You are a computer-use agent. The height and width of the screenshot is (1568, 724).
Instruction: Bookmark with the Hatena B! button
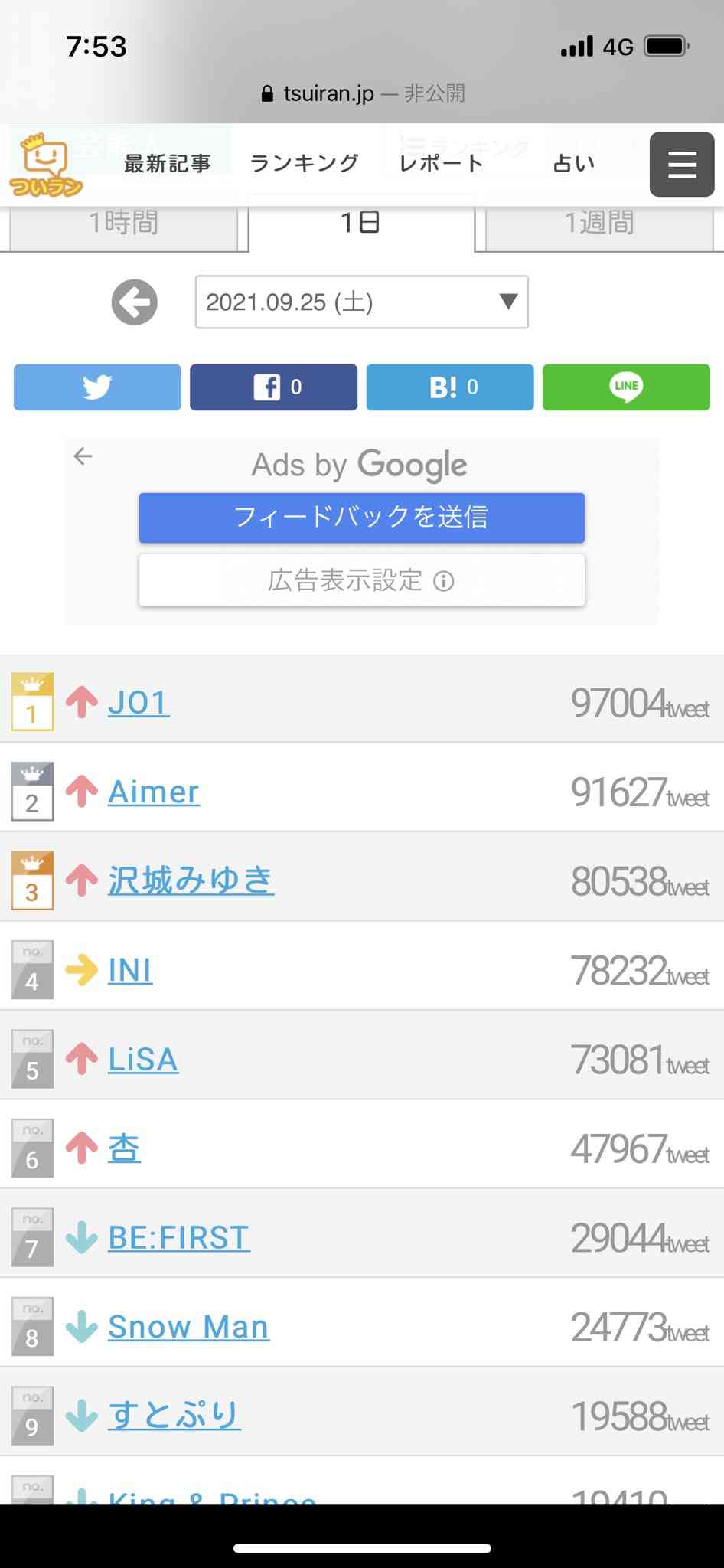pyautogui.click(x=450, y=387)
